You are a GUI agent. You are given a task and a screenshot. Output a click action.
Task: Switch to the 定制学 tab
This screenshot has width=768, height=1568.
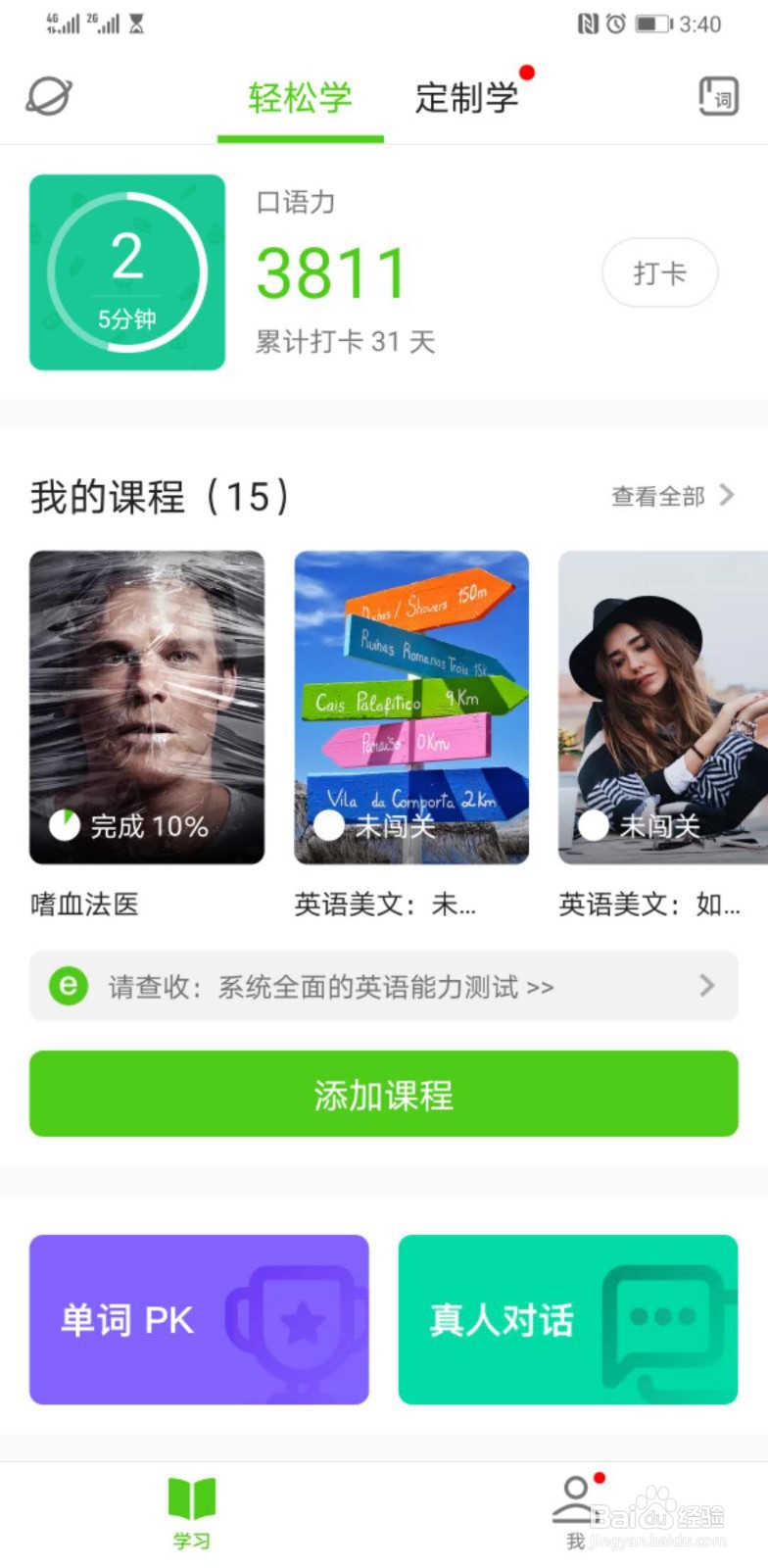[467, 98]
